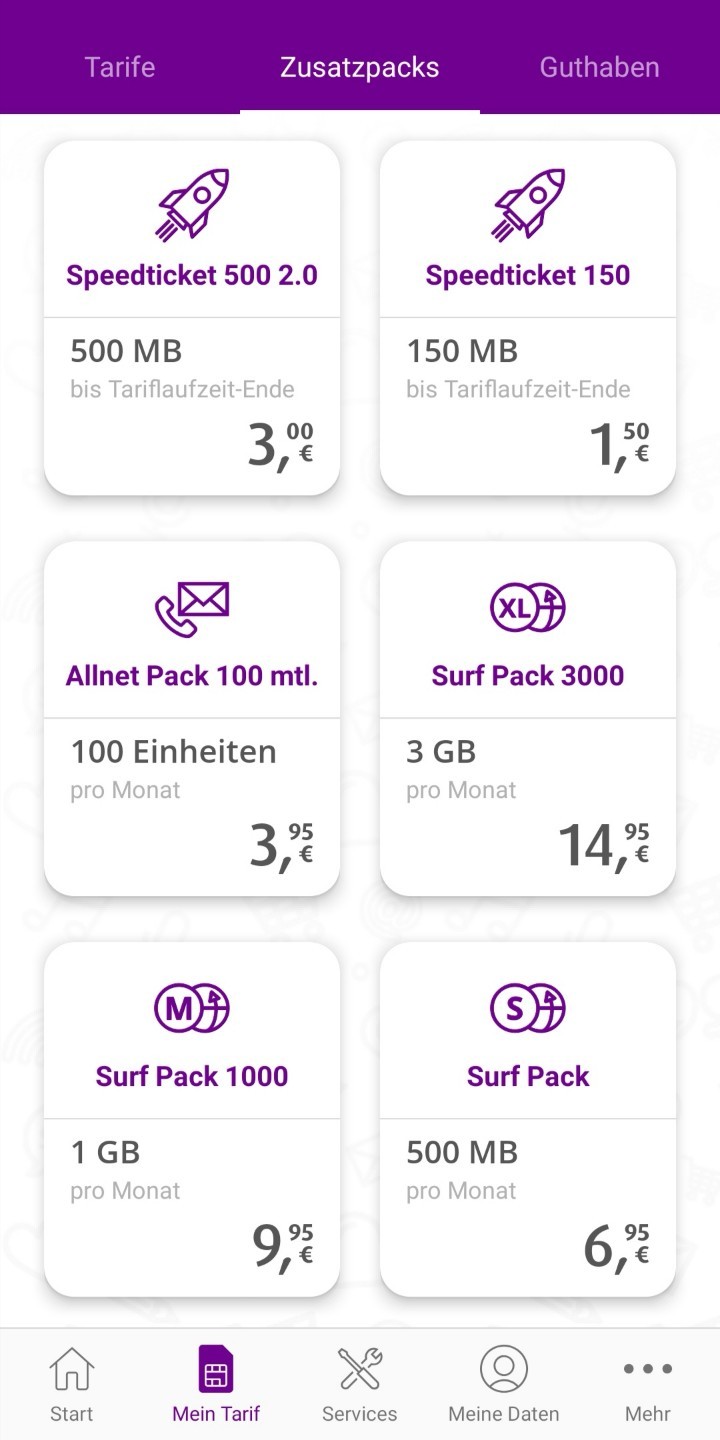Image resolution: width=720 pixels, height=1440 pixels.
Task: Switch to Meine Daten
Action: tap(504, 1385)
